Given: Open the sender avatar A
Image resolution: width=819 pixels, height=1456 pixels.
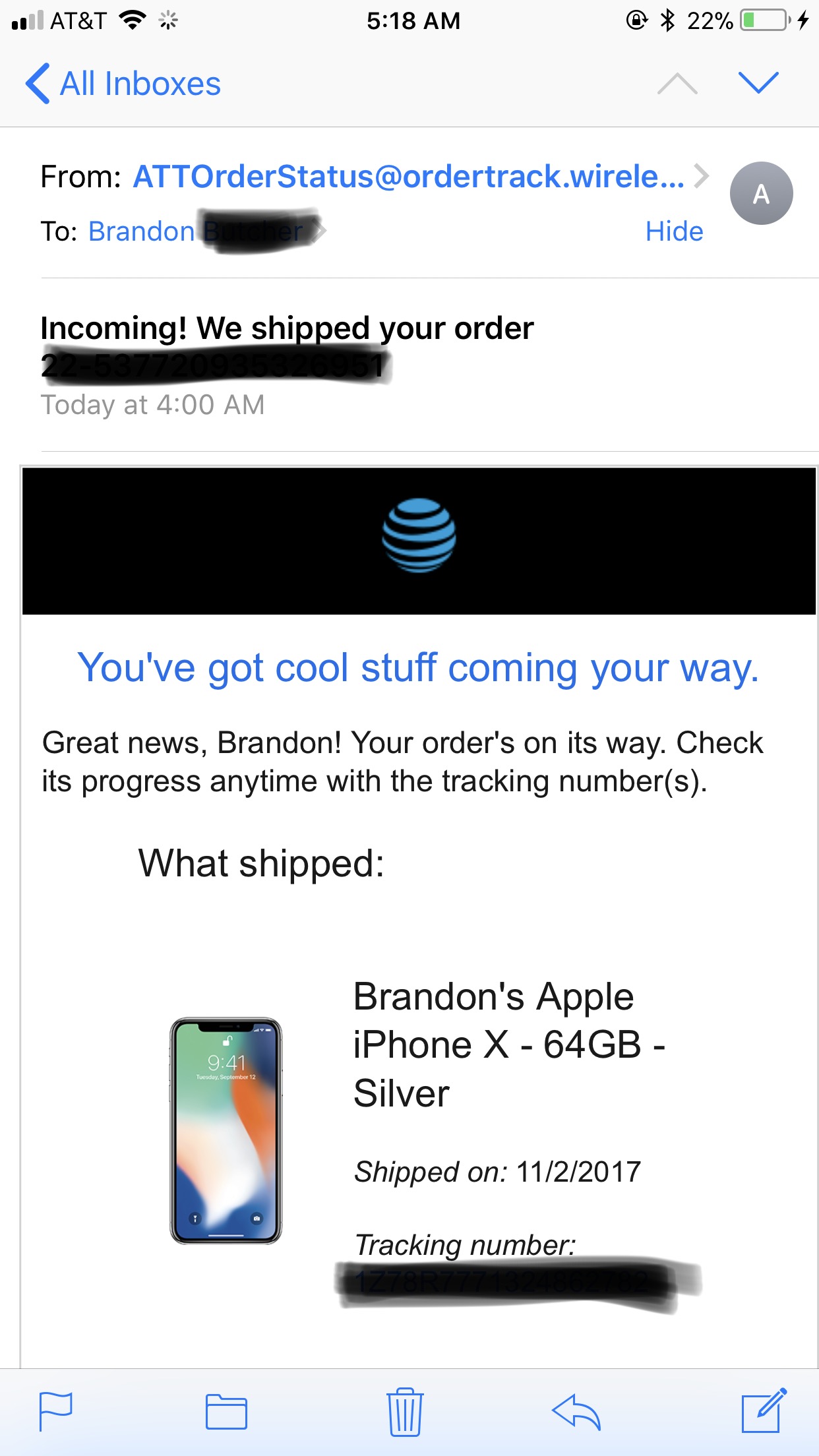Looking at the screenshot, I should coord(761,193).
